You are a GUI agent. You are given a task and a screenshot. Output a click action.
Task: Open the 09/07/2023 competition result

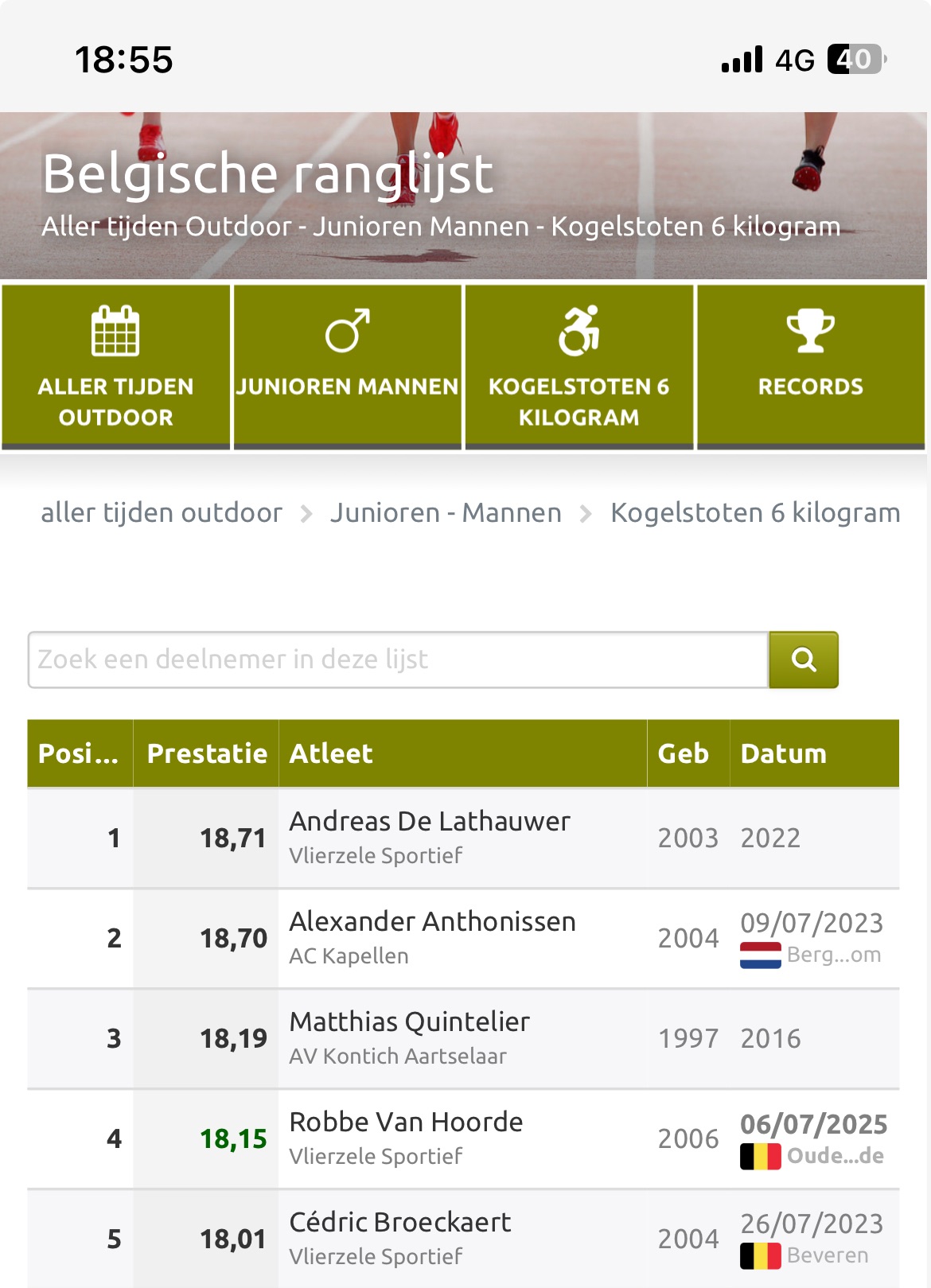coord(812,924)
